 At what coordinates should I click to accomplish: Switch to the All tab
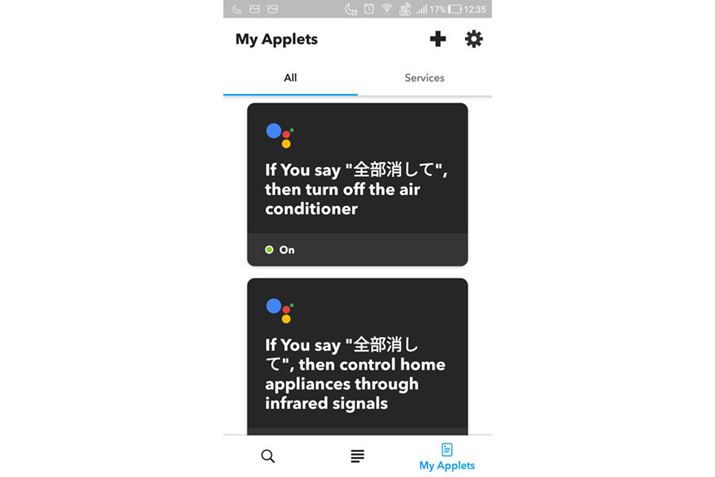(x=290, y=78)
